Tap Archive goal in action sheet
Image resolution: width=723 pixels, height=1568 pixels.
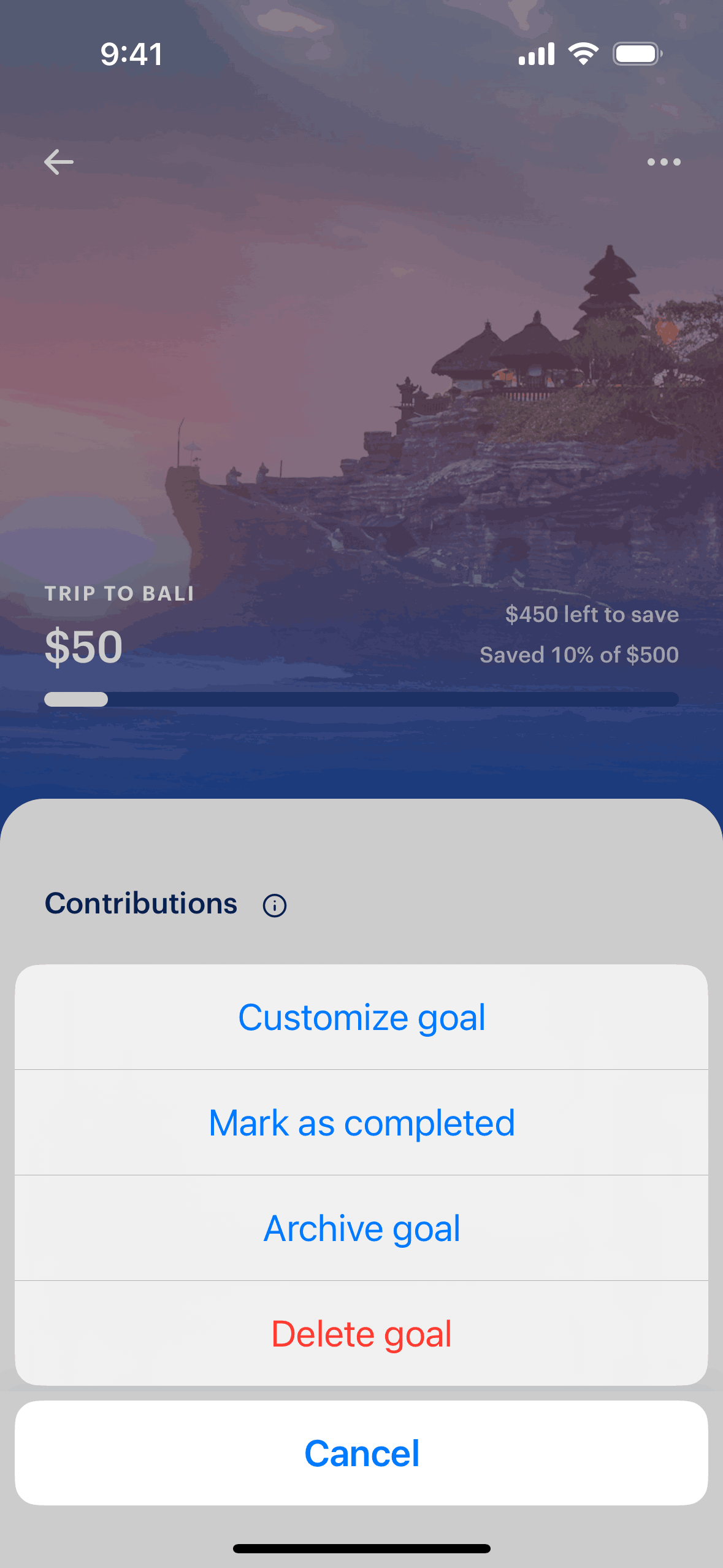361,1228
